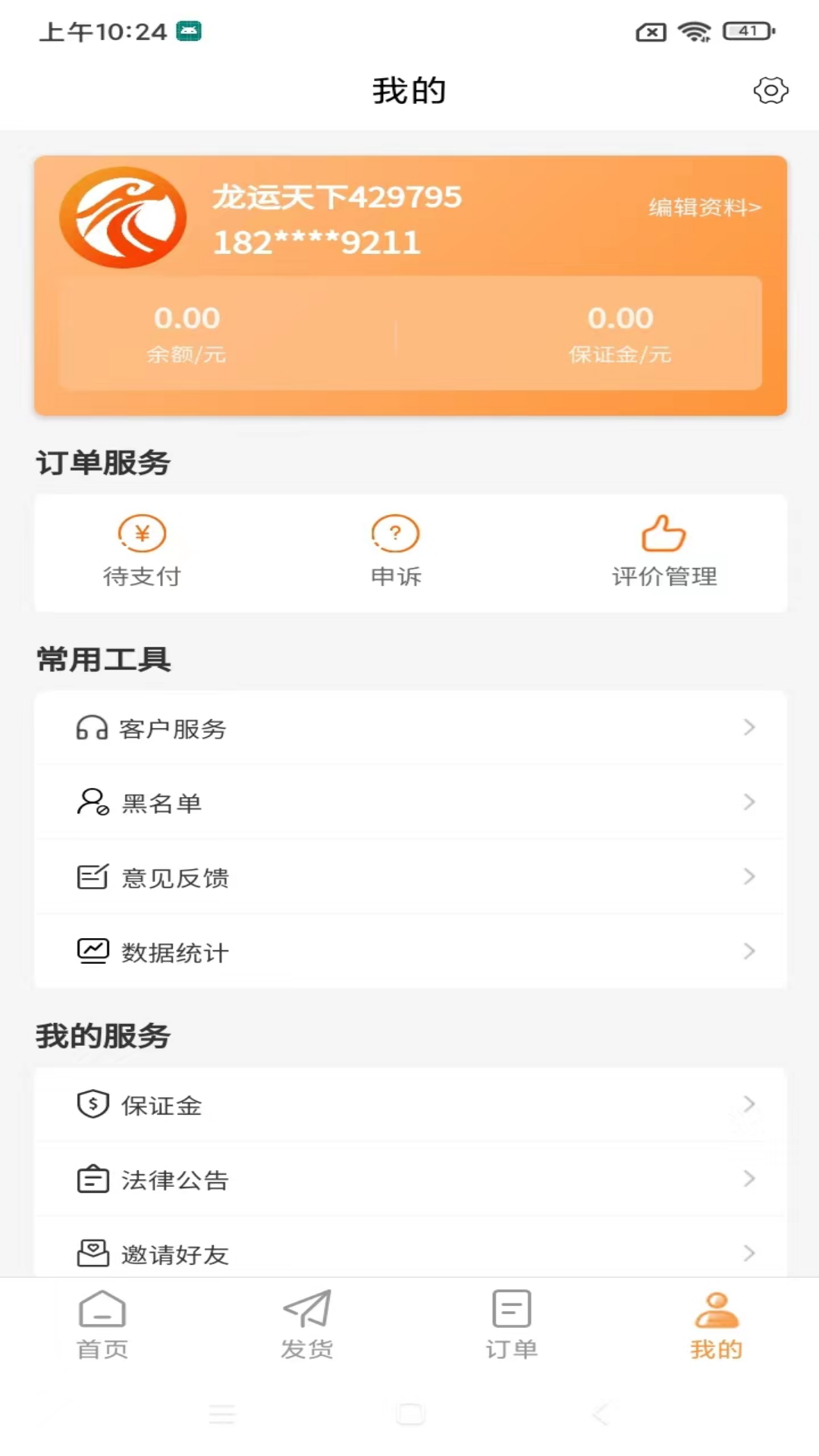Tap the 余额 balance amount
The height and width of the screenshot is (1456, 819).
pos(187,318)
